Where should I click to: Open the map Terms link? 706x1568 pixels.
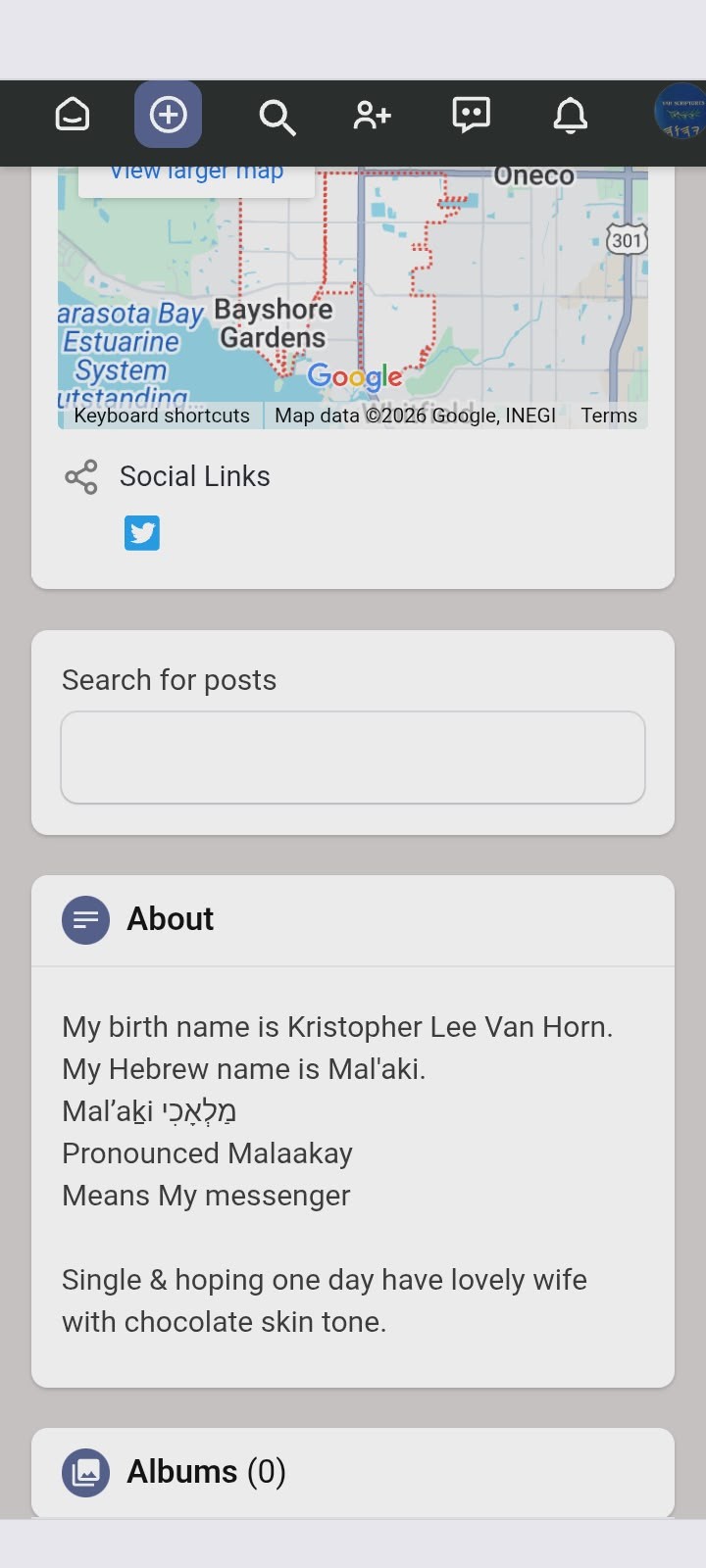coord(608,416)
